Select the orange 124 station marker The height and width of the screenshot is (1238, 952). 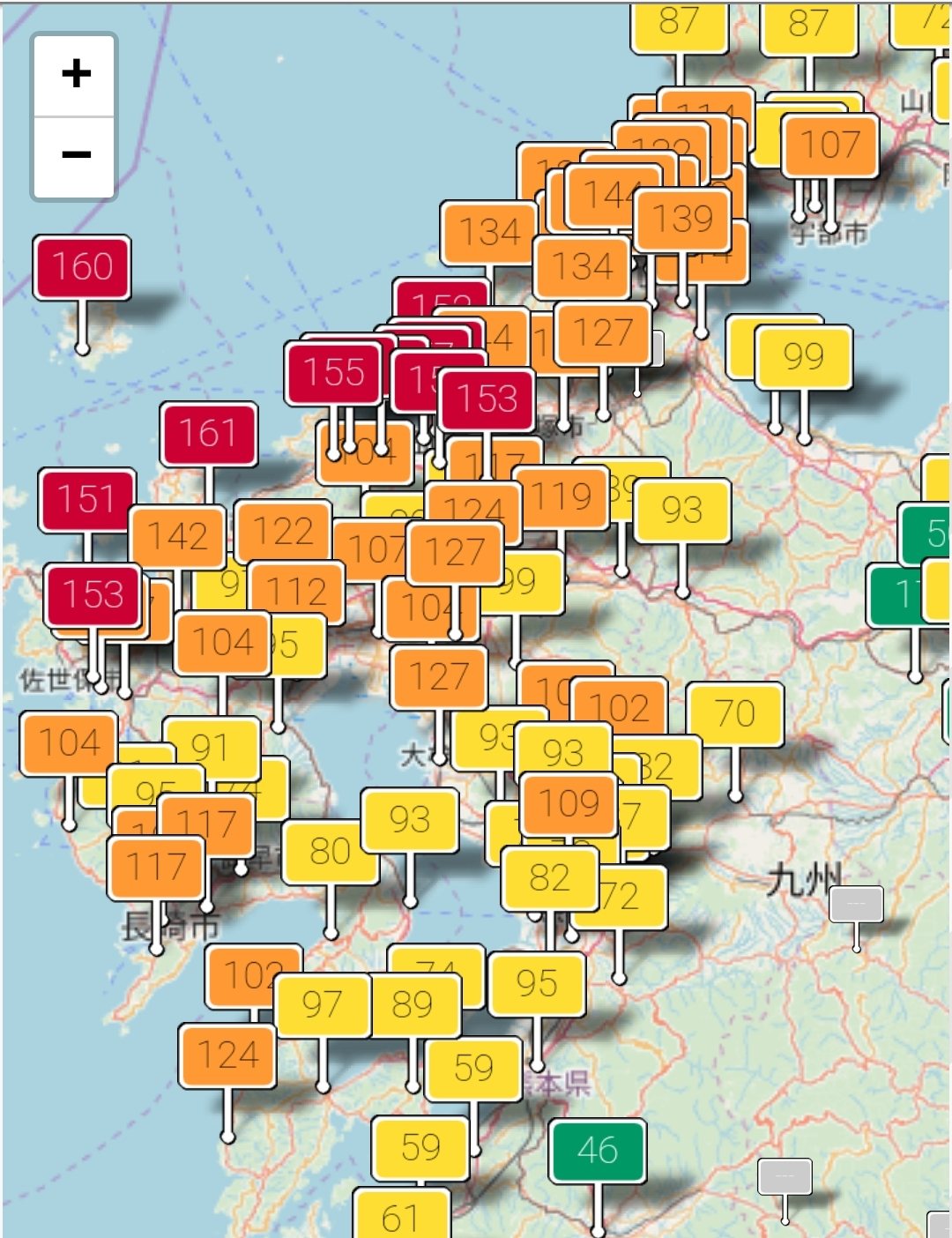(227, 1055)
